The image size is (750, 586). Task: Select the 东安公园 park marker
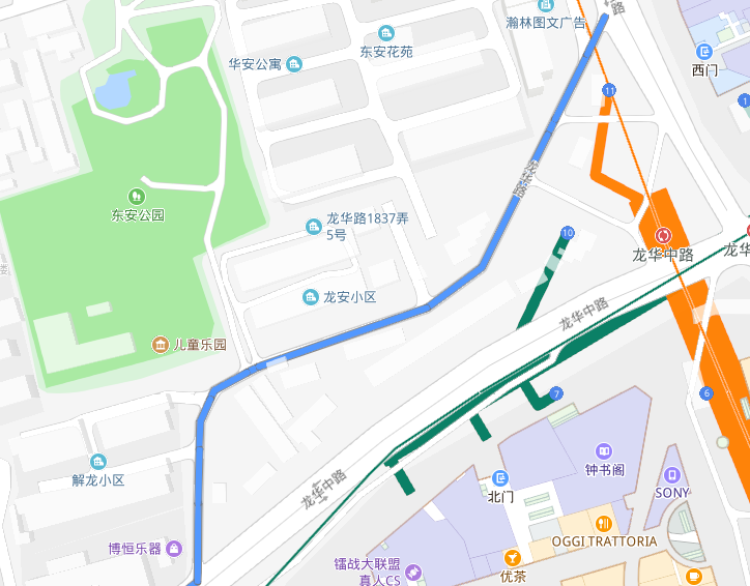click(138, 195)
